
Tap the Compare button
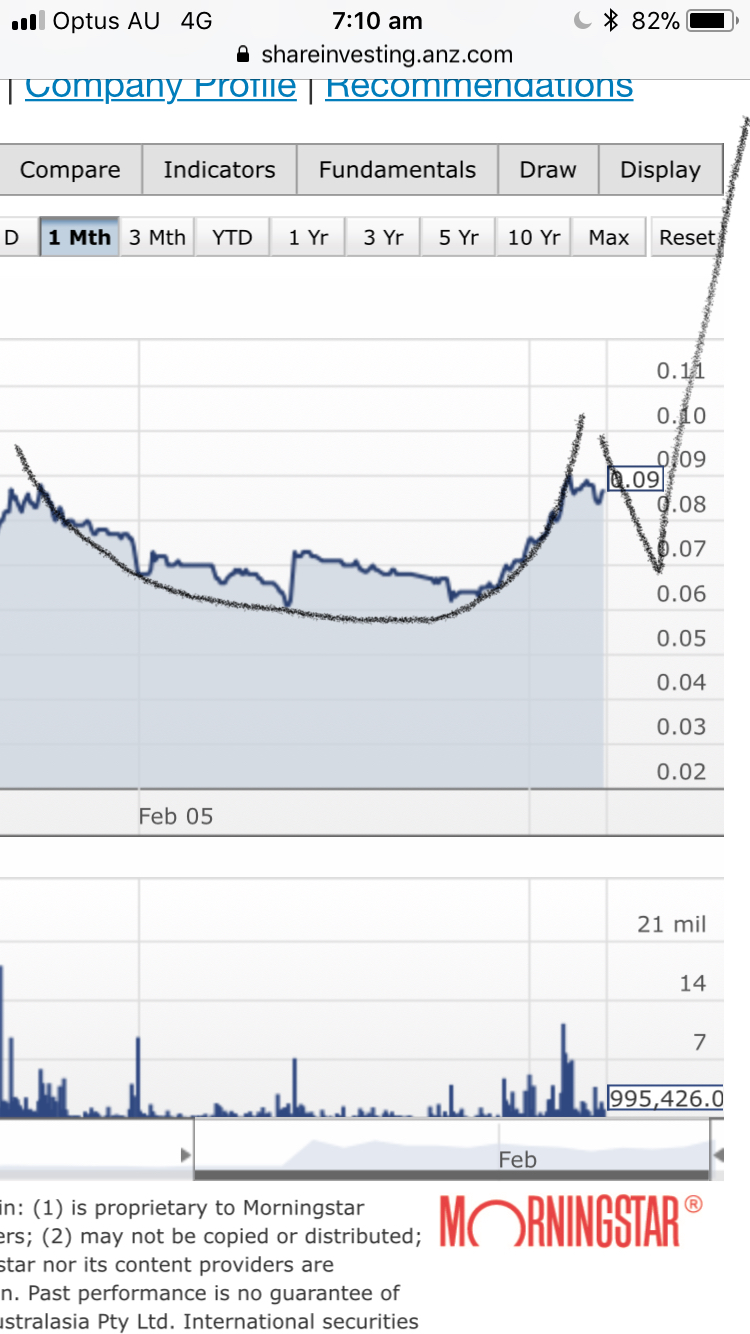[70, 170]
